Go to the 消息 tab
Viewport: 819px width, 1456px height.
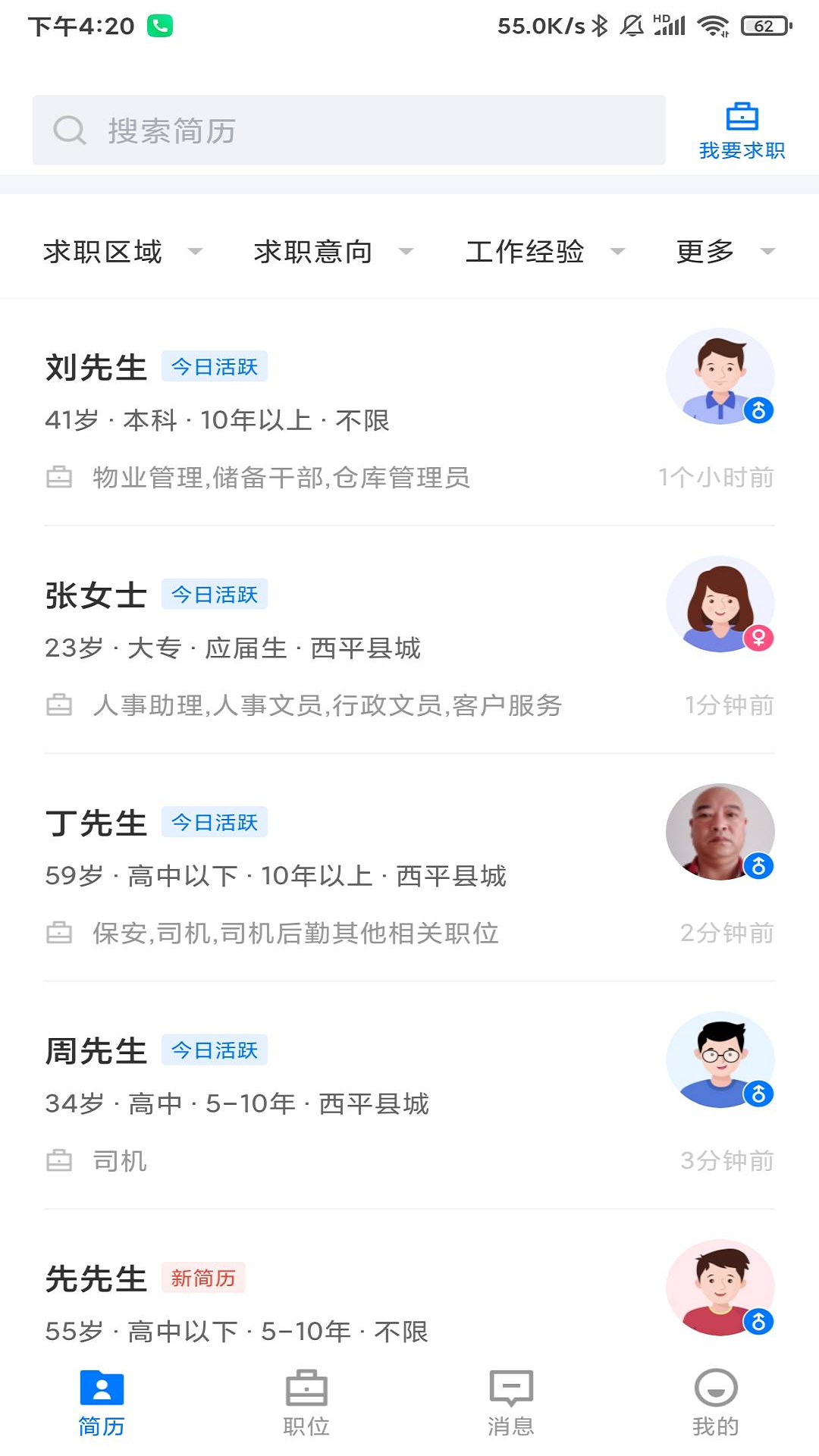pos(511,1403)
